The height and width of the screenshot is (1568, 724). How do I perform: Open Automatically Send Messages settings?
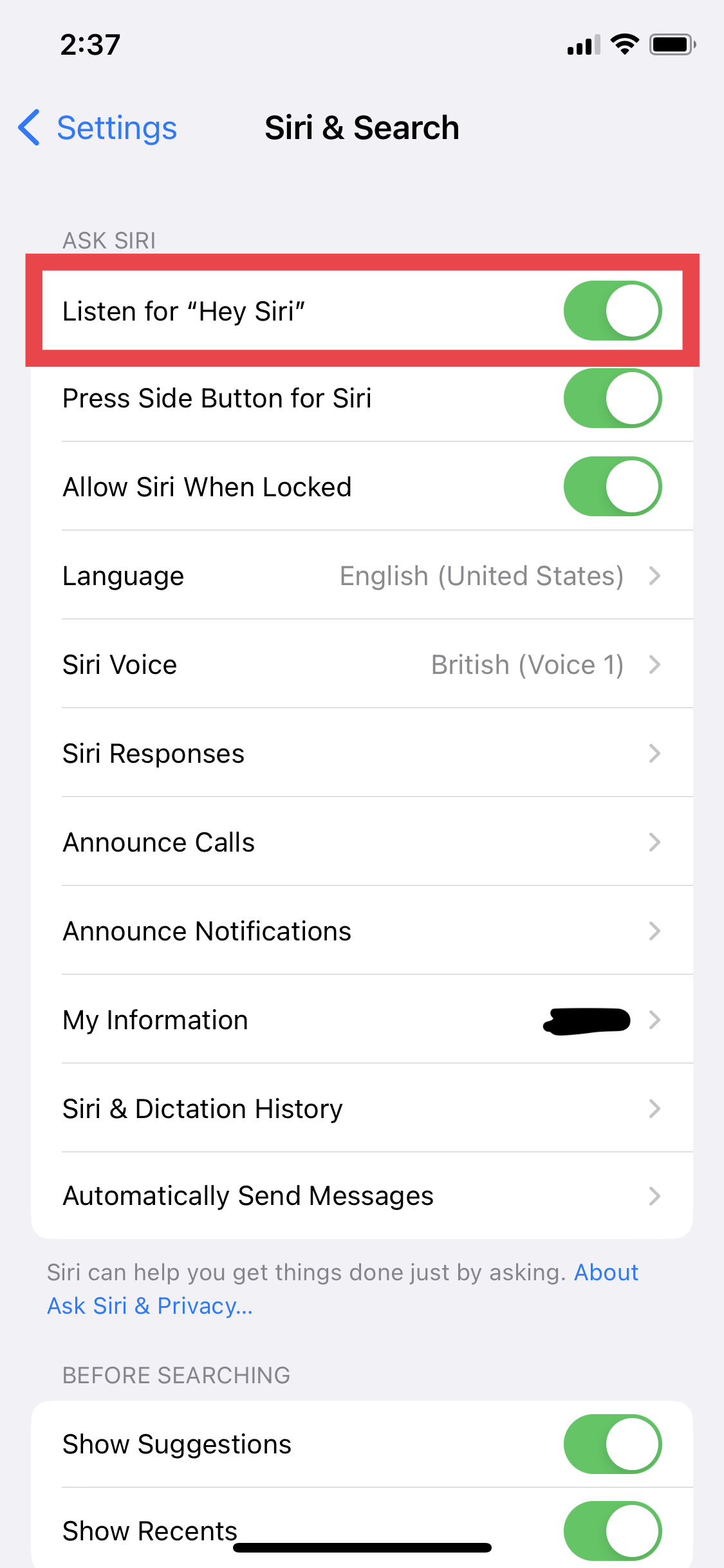[x=362, y=1196]
